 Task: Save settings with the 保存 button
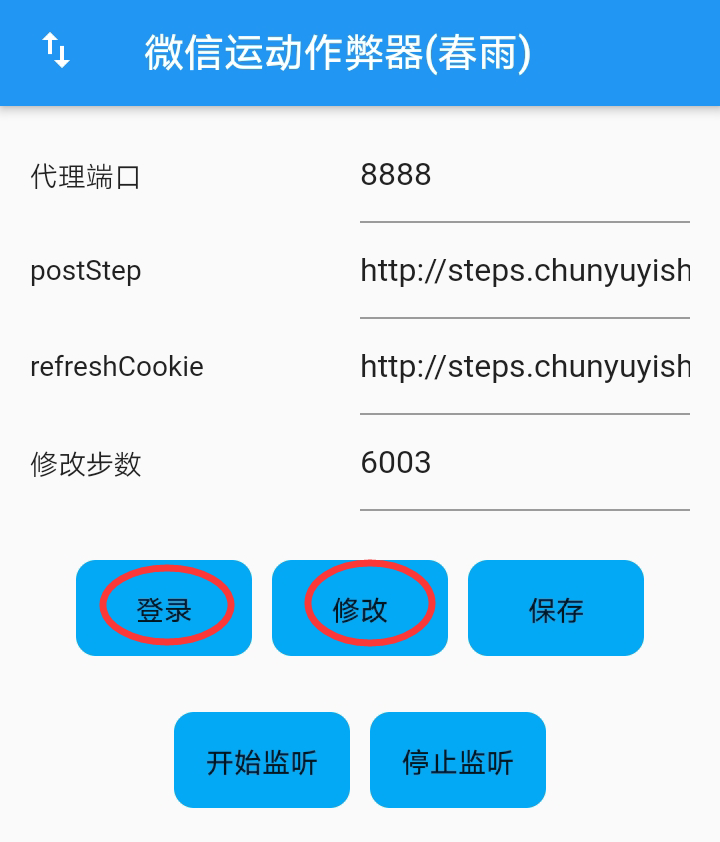tap(555, 608)
